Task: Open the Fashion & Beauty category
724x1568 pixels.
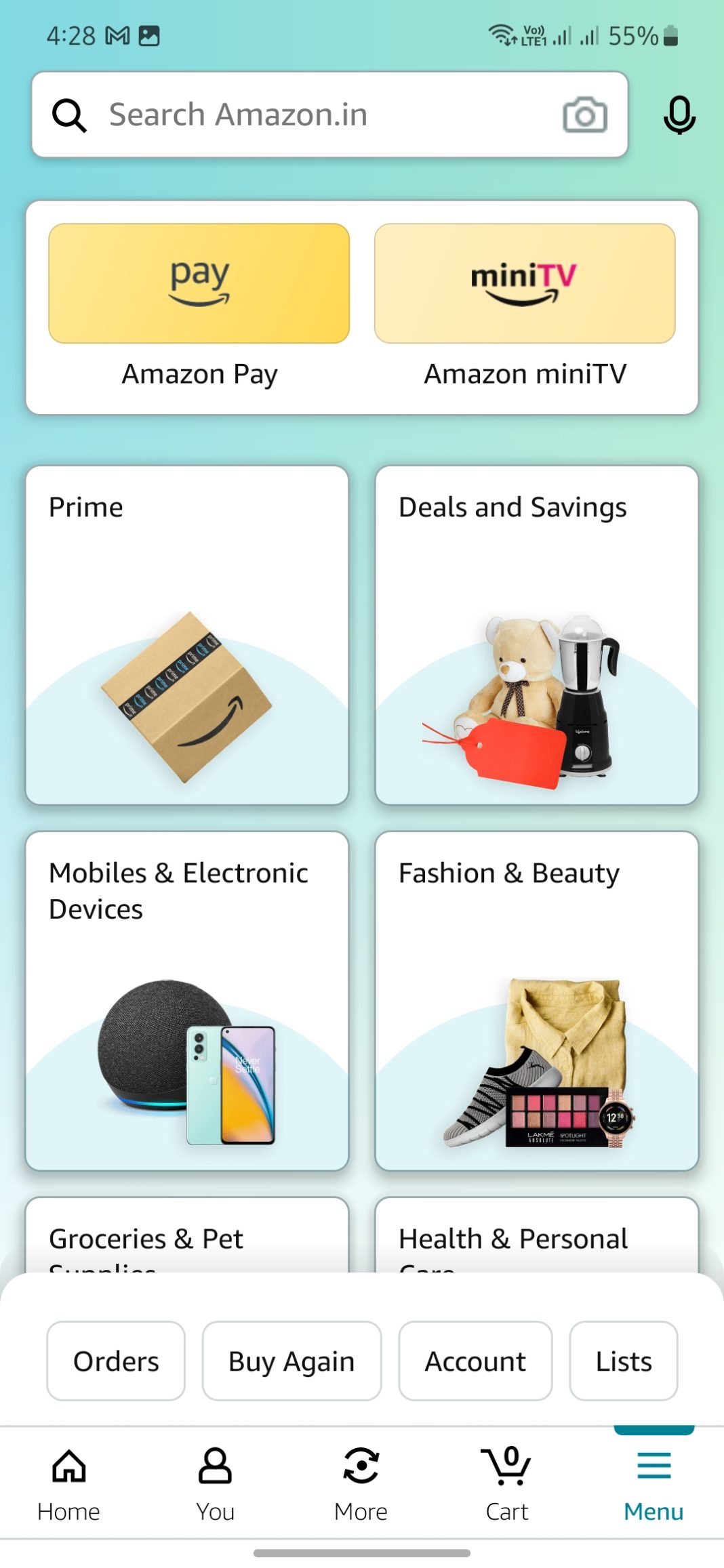Action: pos(536,1003)
